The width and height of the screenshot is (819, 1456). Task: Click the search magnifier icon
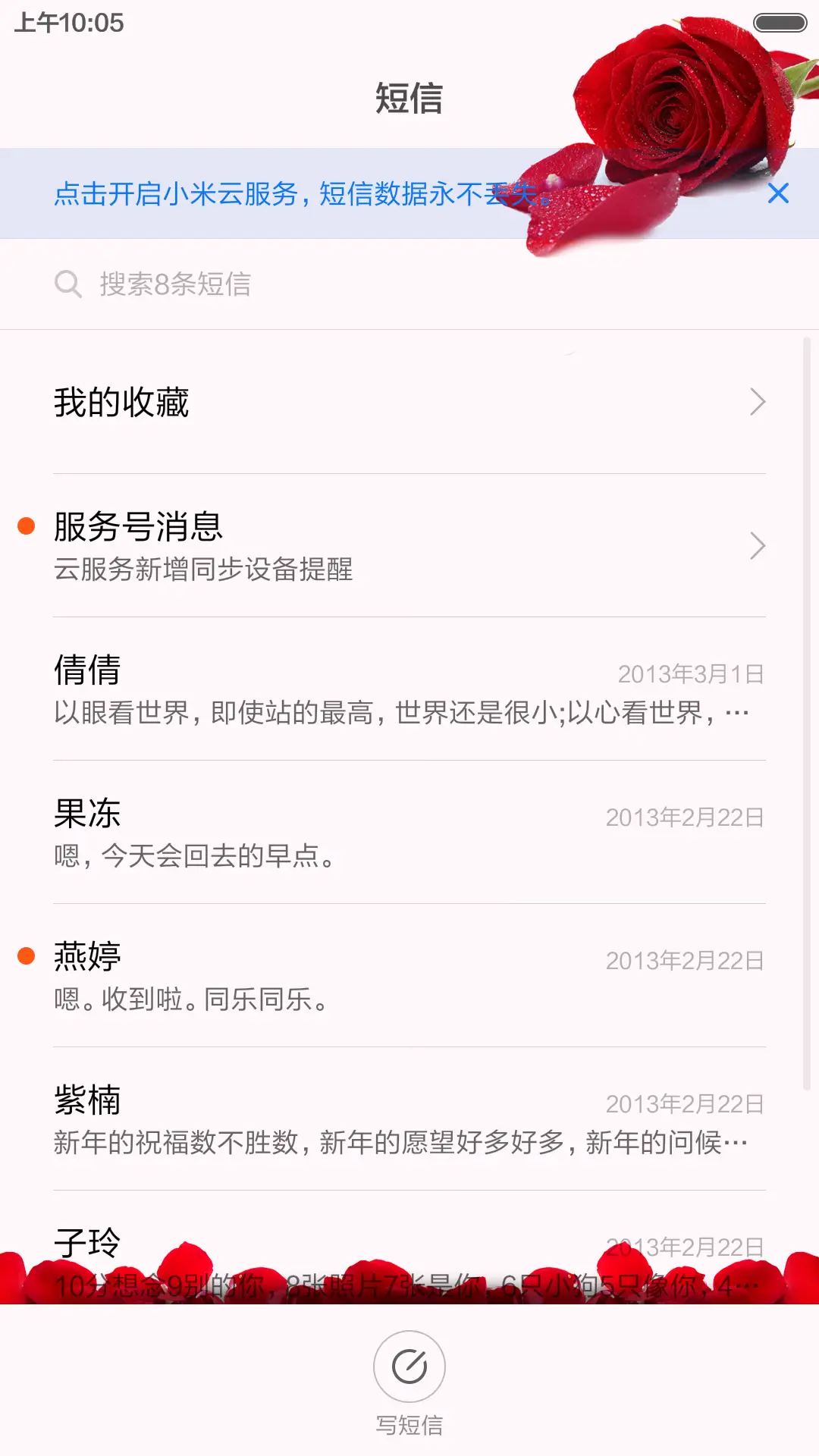point(69,284)
